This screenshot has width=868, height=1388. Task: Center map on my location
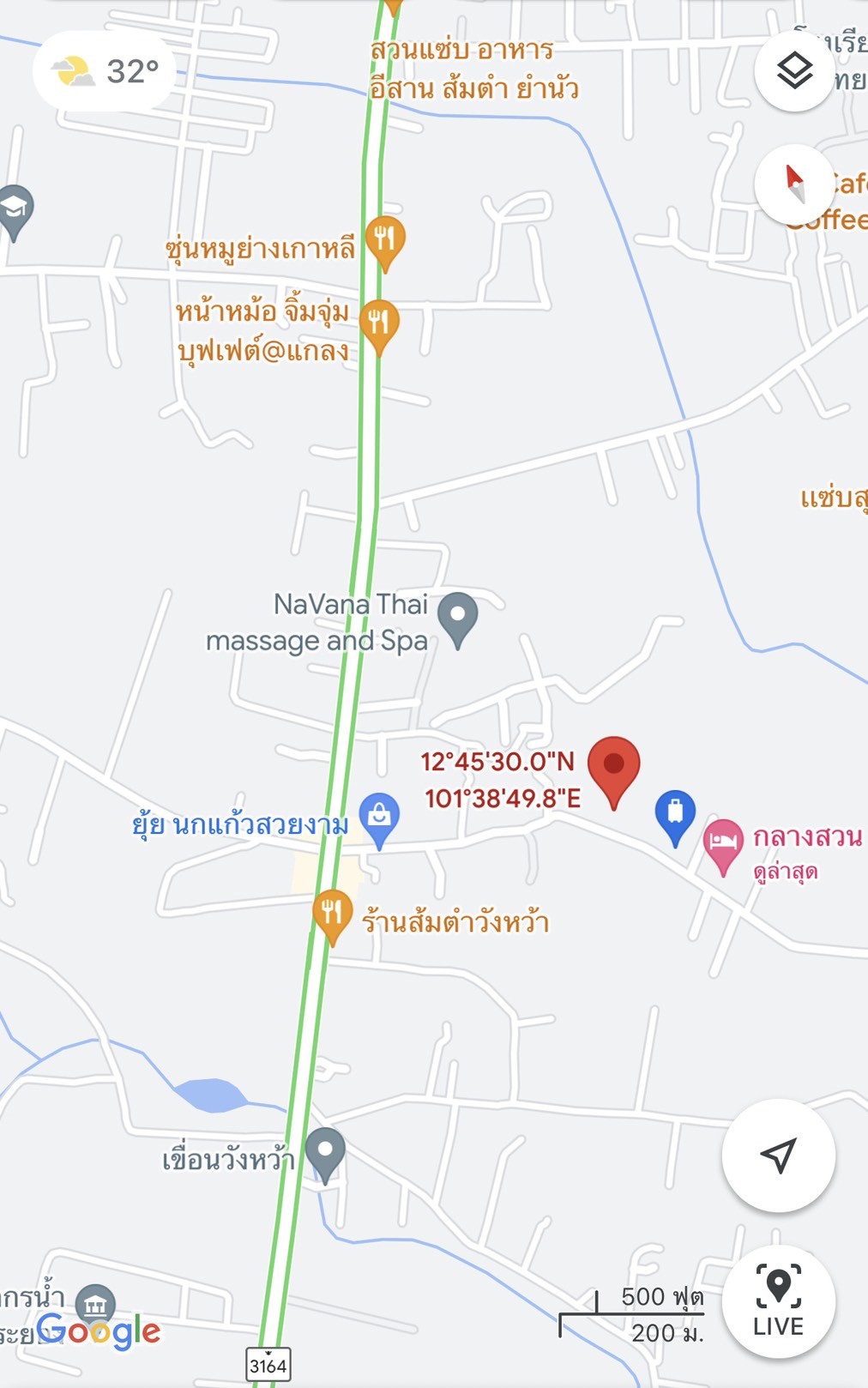(x=778, y=1155)
